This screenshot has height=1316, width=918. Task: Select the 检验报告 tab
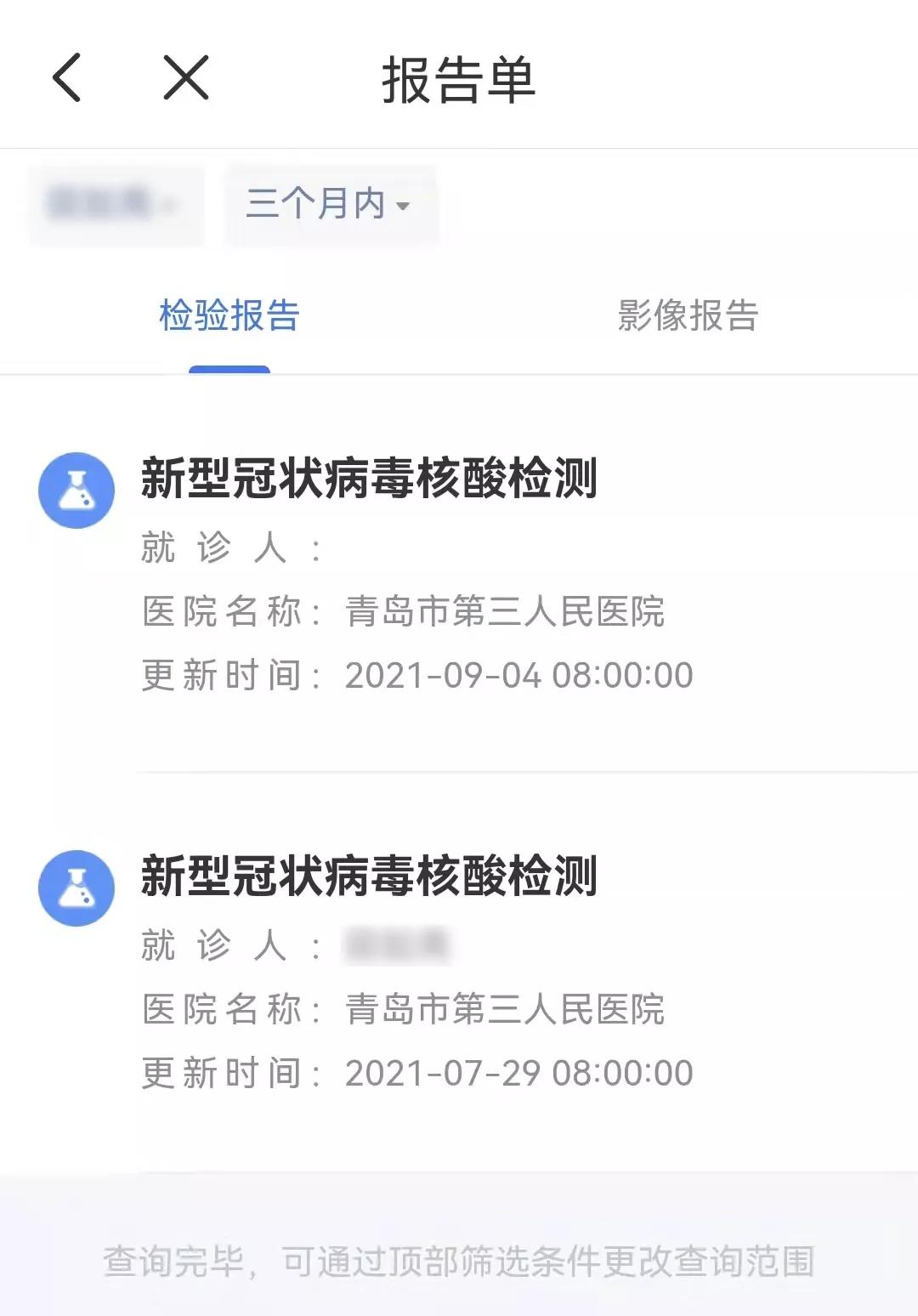click(229, 316)
